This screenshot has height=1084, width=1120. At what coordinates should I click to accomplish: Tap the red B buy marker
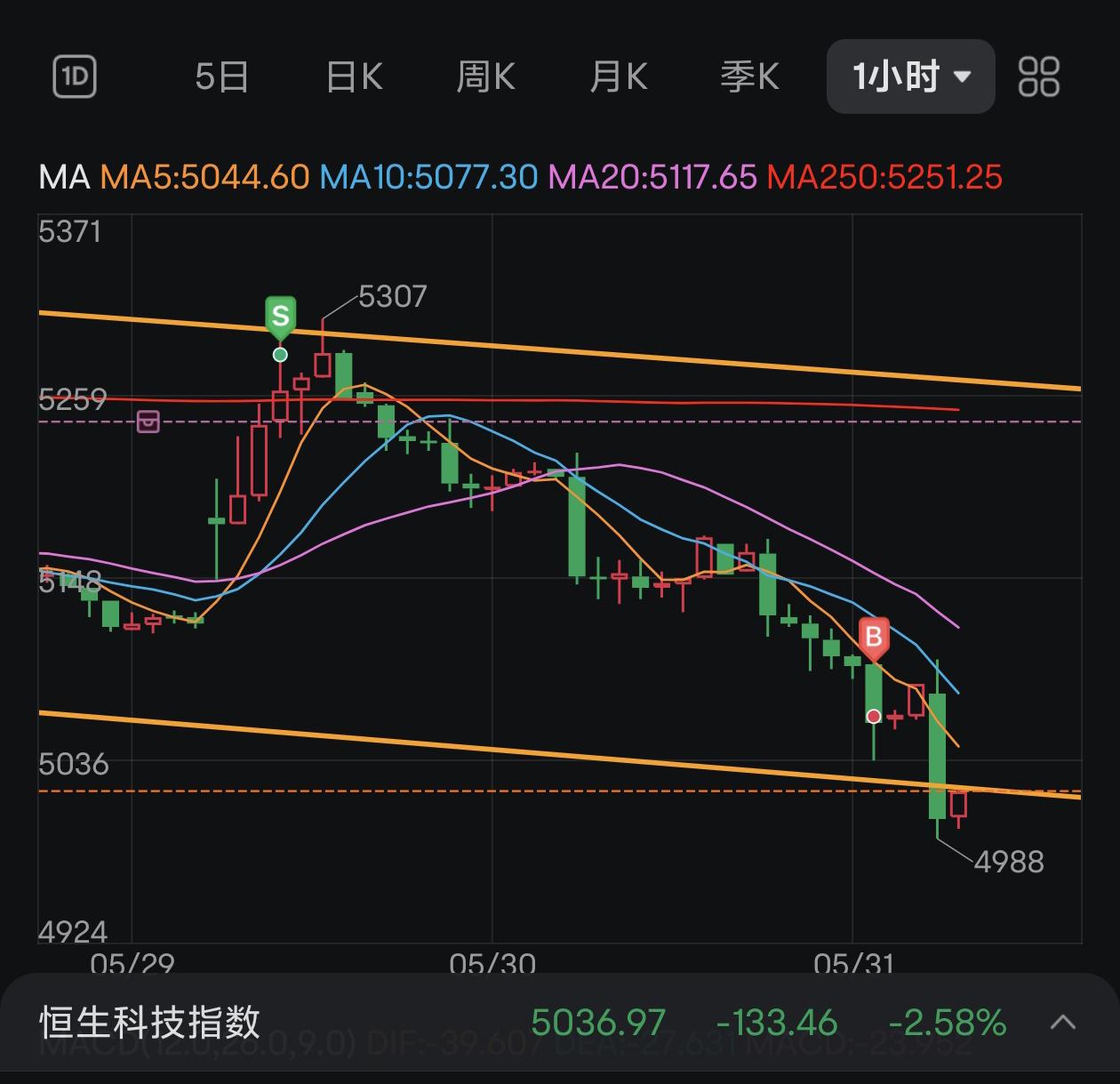(x=874, y=637)
